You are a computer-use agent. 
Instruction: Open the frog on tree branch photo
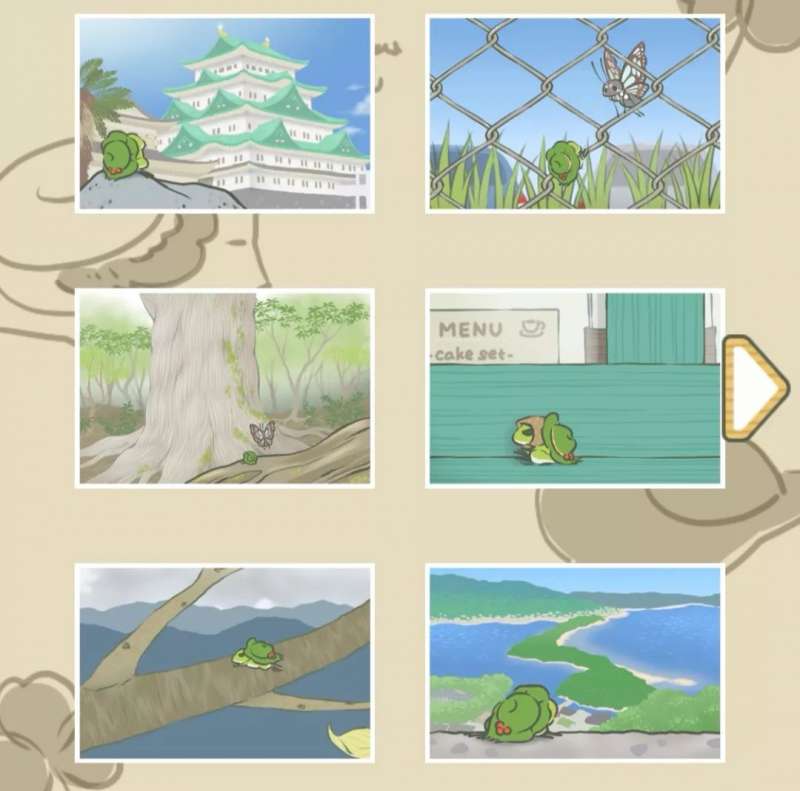[225, 662]
